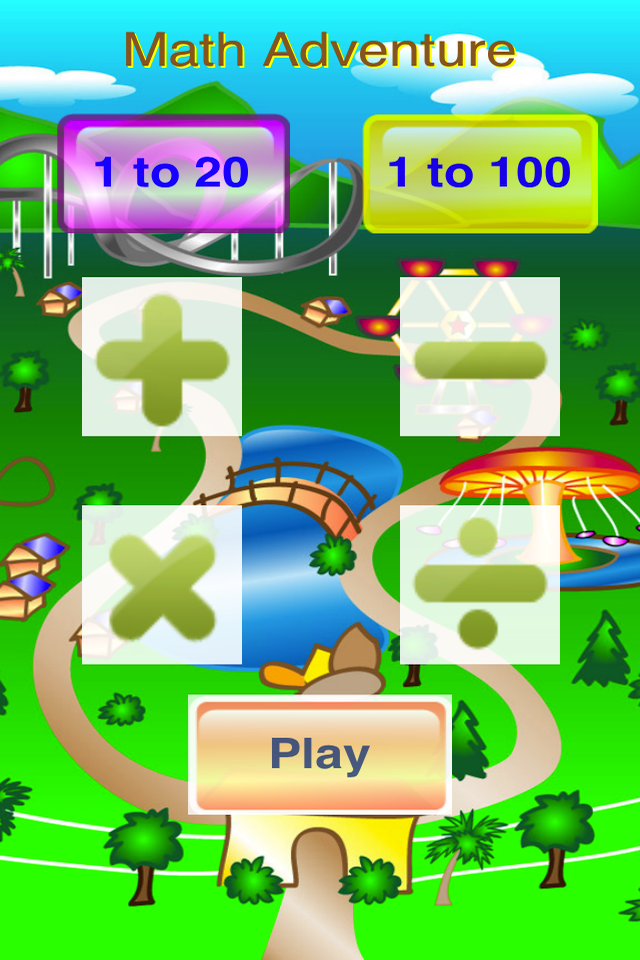The image size is (640, 960).
Task: Select the subtraction minus operation
Action: pyautogui.click(x=480, y=357)
